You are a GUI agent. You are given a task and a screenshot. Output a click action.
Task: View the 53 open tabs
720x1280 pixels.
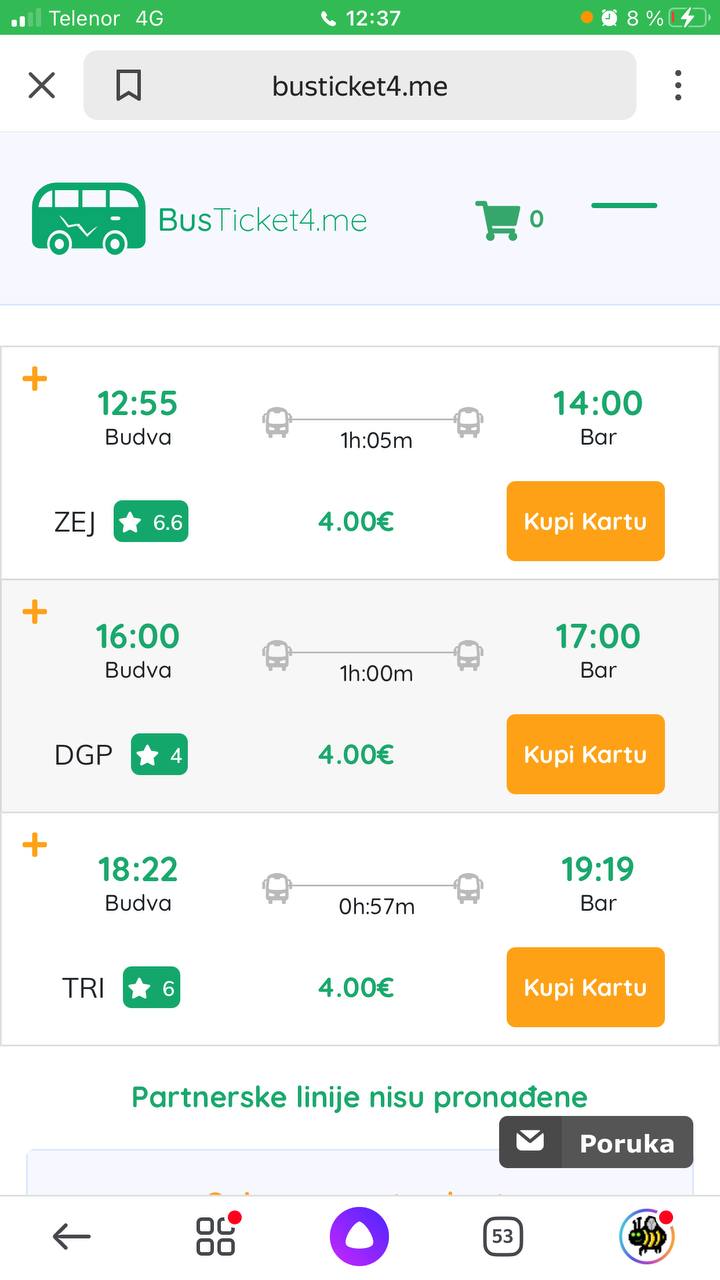(503, 1237)
